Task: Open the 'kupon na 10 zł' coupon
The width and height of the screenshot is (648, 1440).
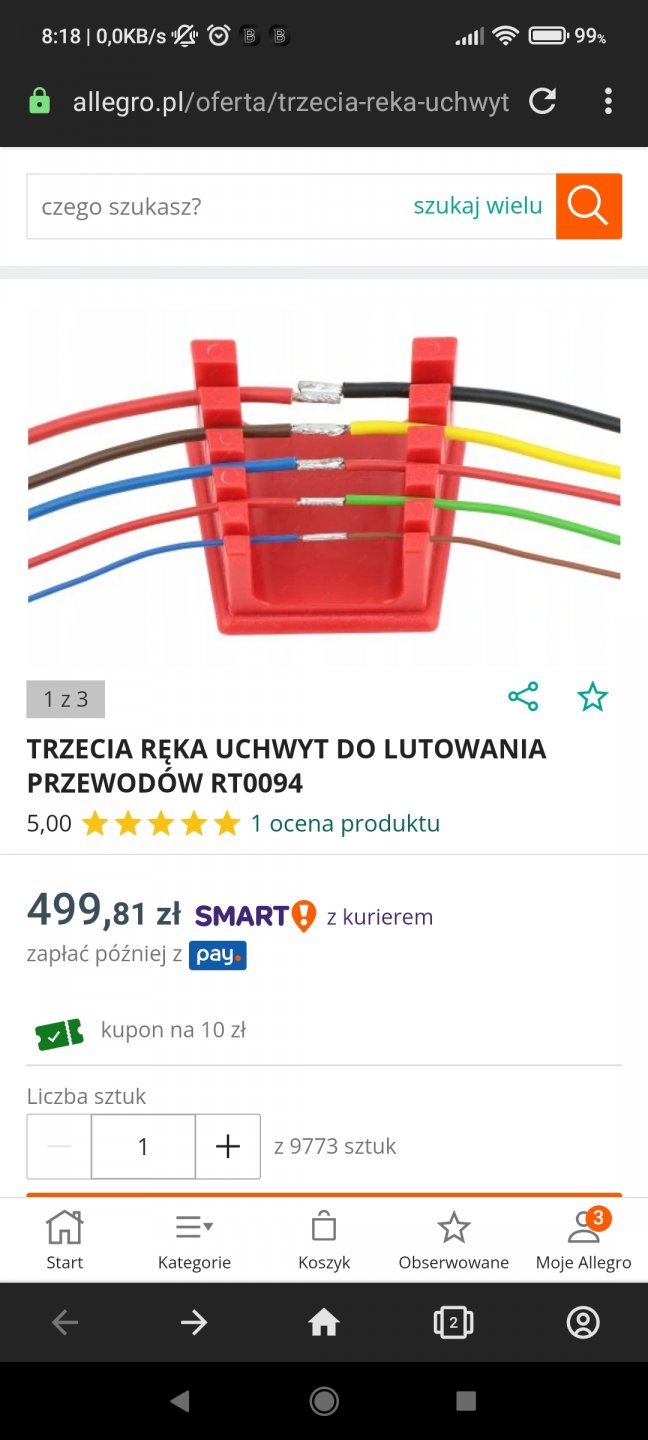Action: tap(173, 1030)
